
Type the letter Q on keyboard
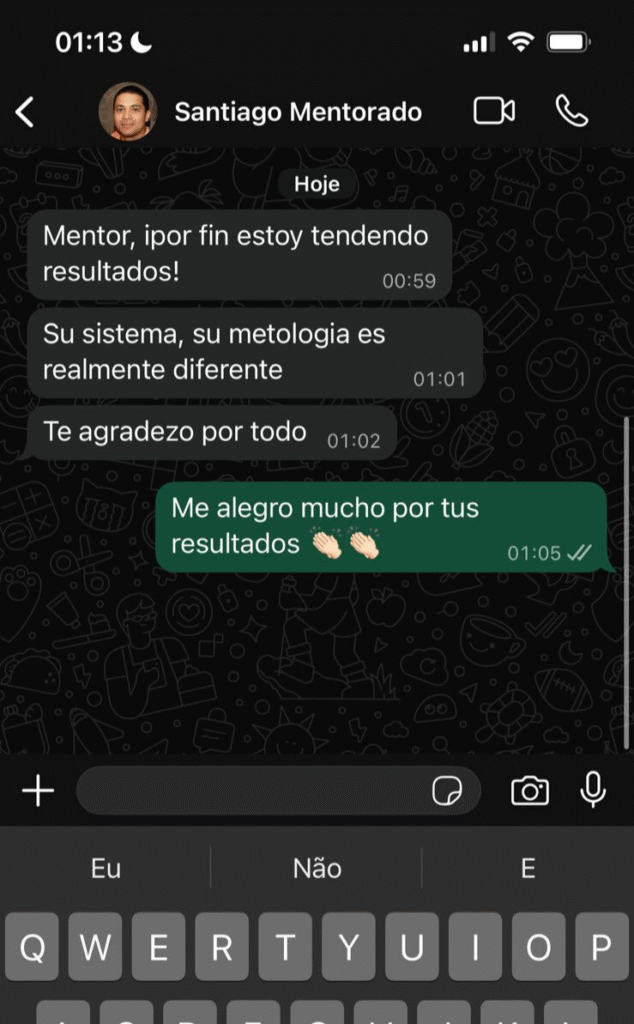[32, 946]
